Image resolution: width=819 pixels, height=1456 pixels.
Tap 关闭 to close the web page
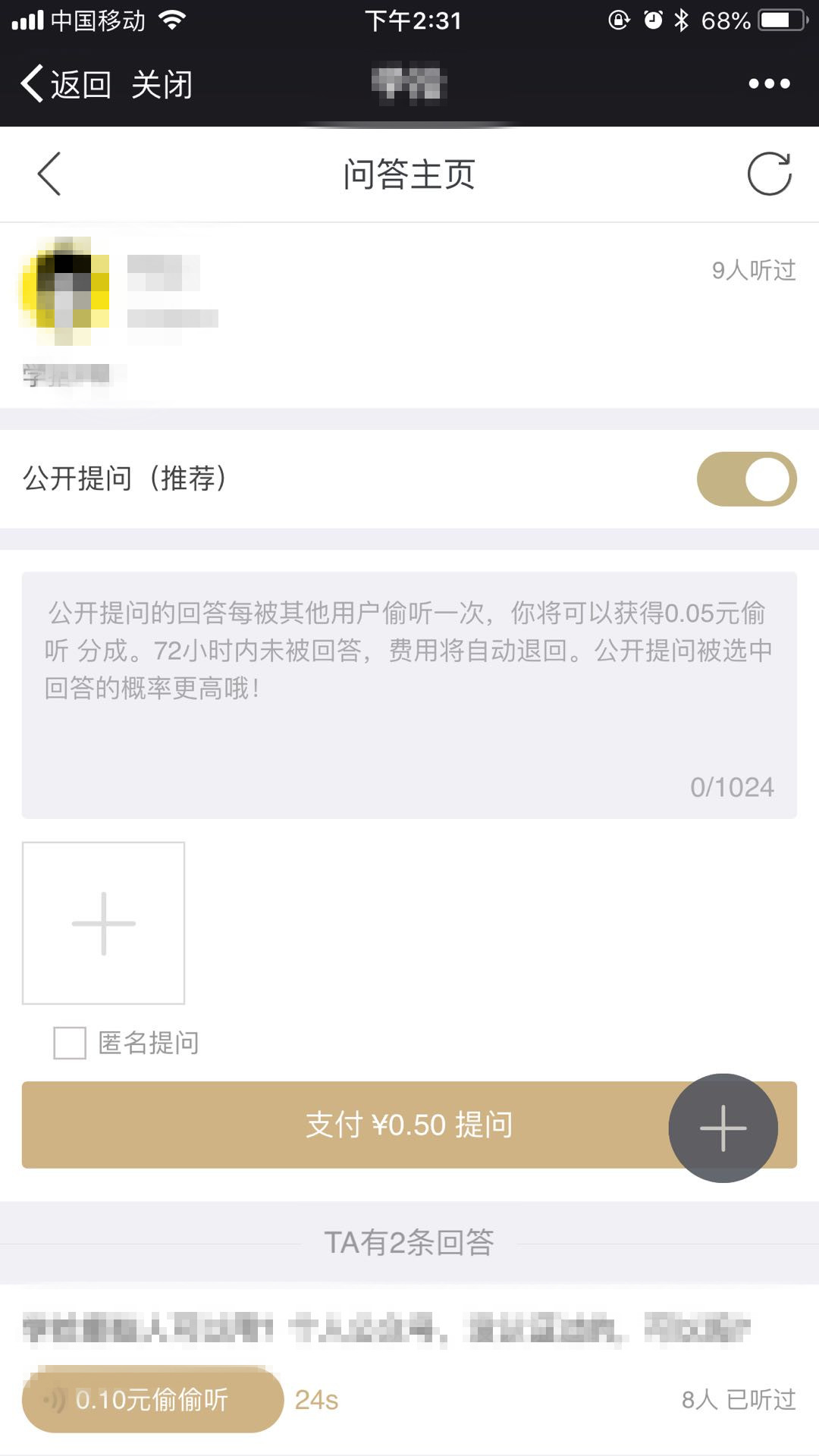tap(162, 83)
